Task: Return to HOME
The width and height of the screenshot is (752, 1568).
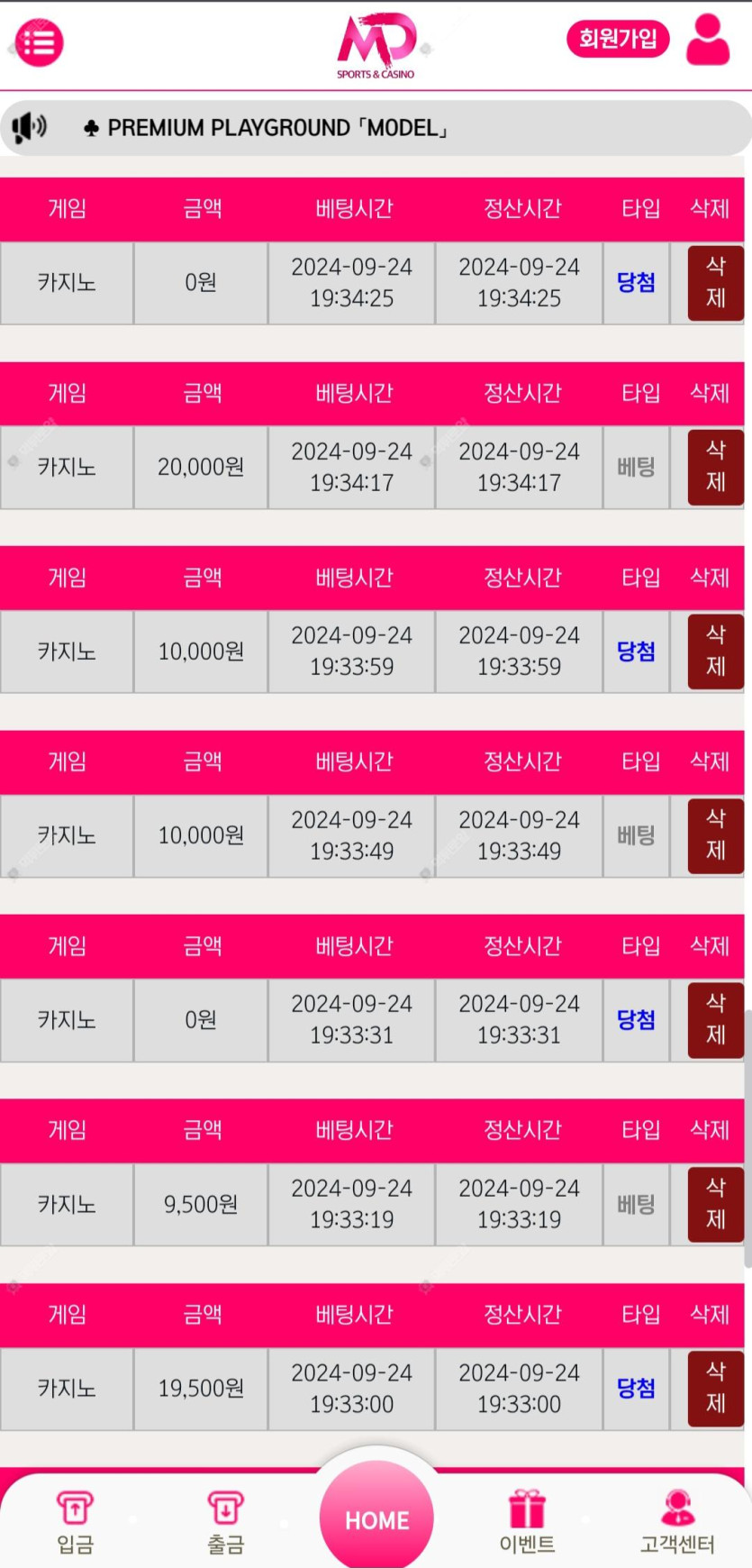Action: pyautogui.click(x=376, y=1518)
